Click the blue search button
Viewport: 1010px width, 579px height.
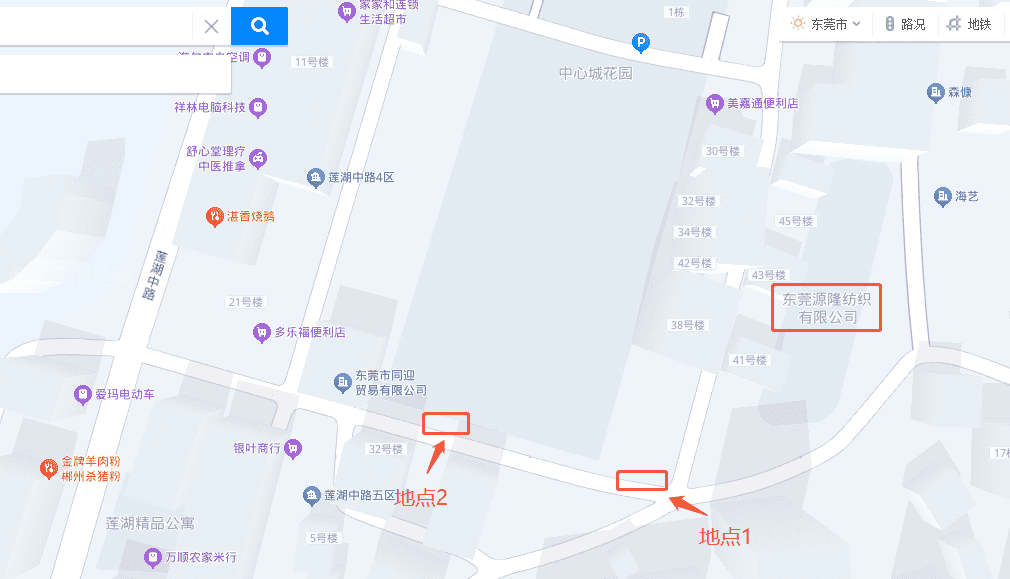tap(259, 26)
